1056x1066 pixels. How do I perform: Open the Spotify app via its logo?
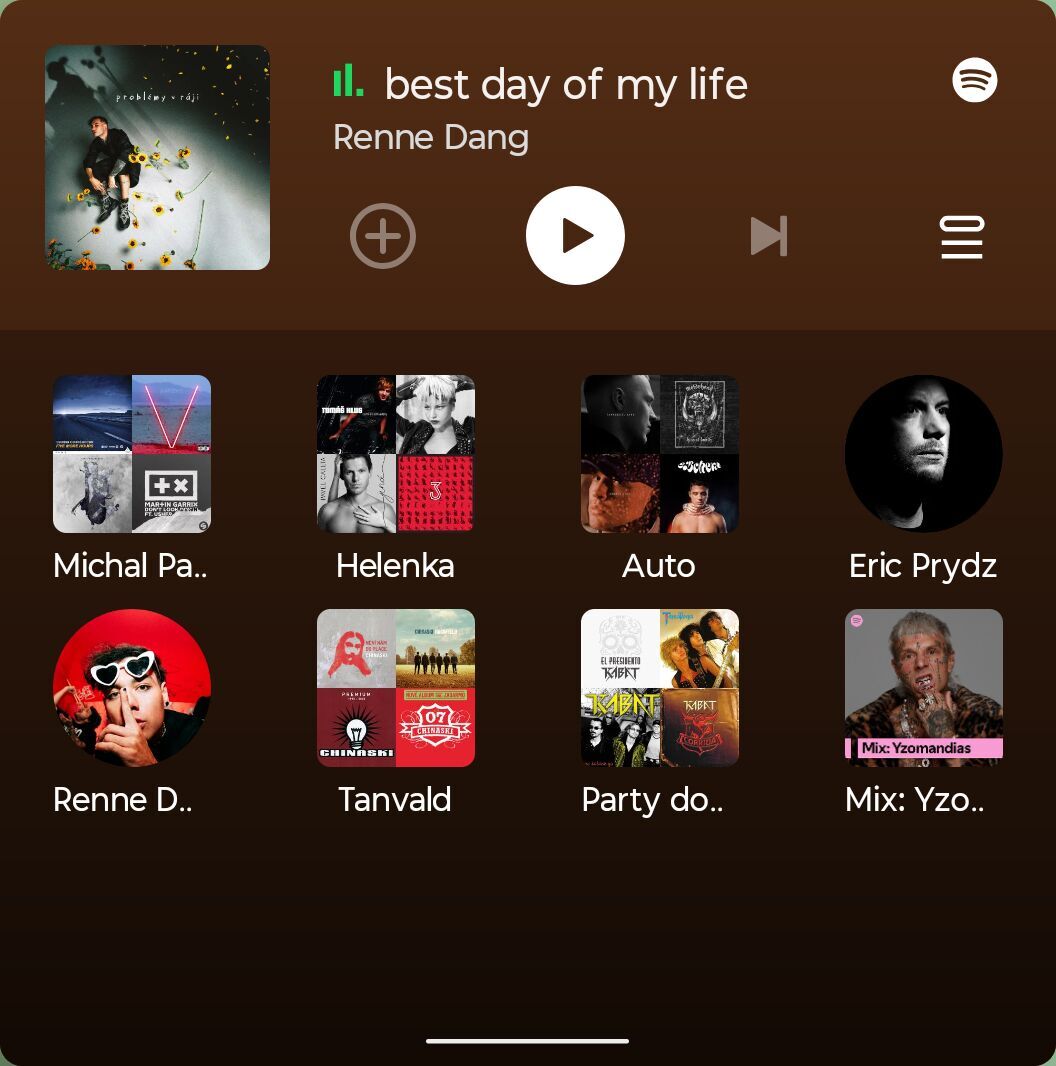[974, 80]
